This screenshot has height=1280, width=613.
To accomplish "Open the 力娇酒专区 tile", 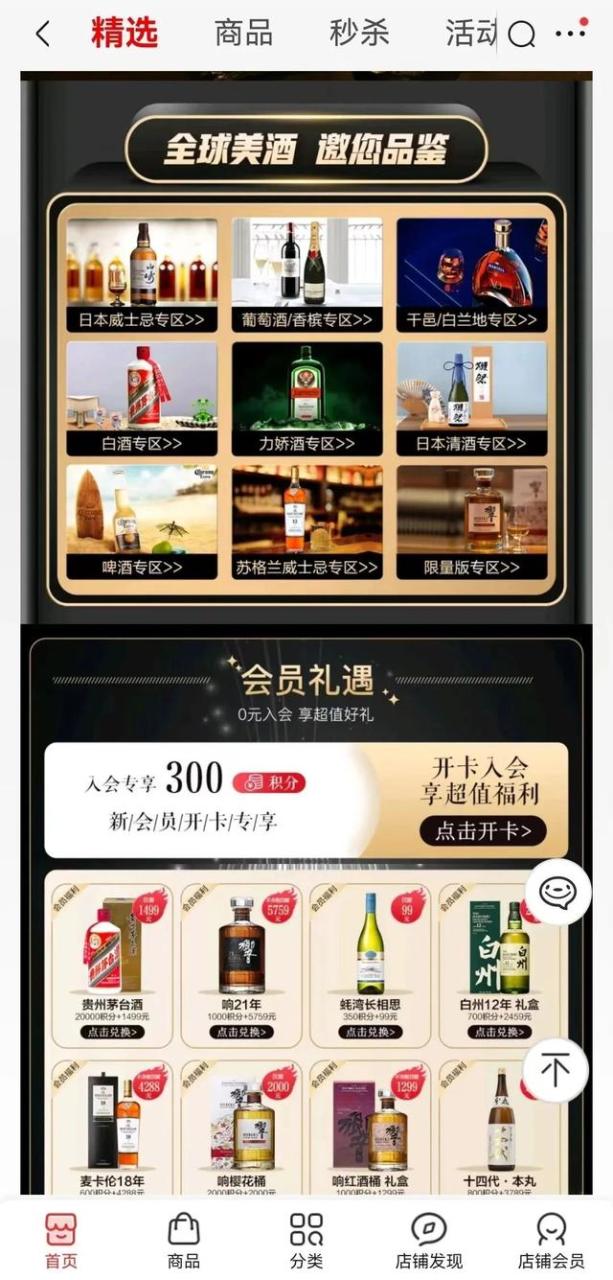I will point(307,399).
